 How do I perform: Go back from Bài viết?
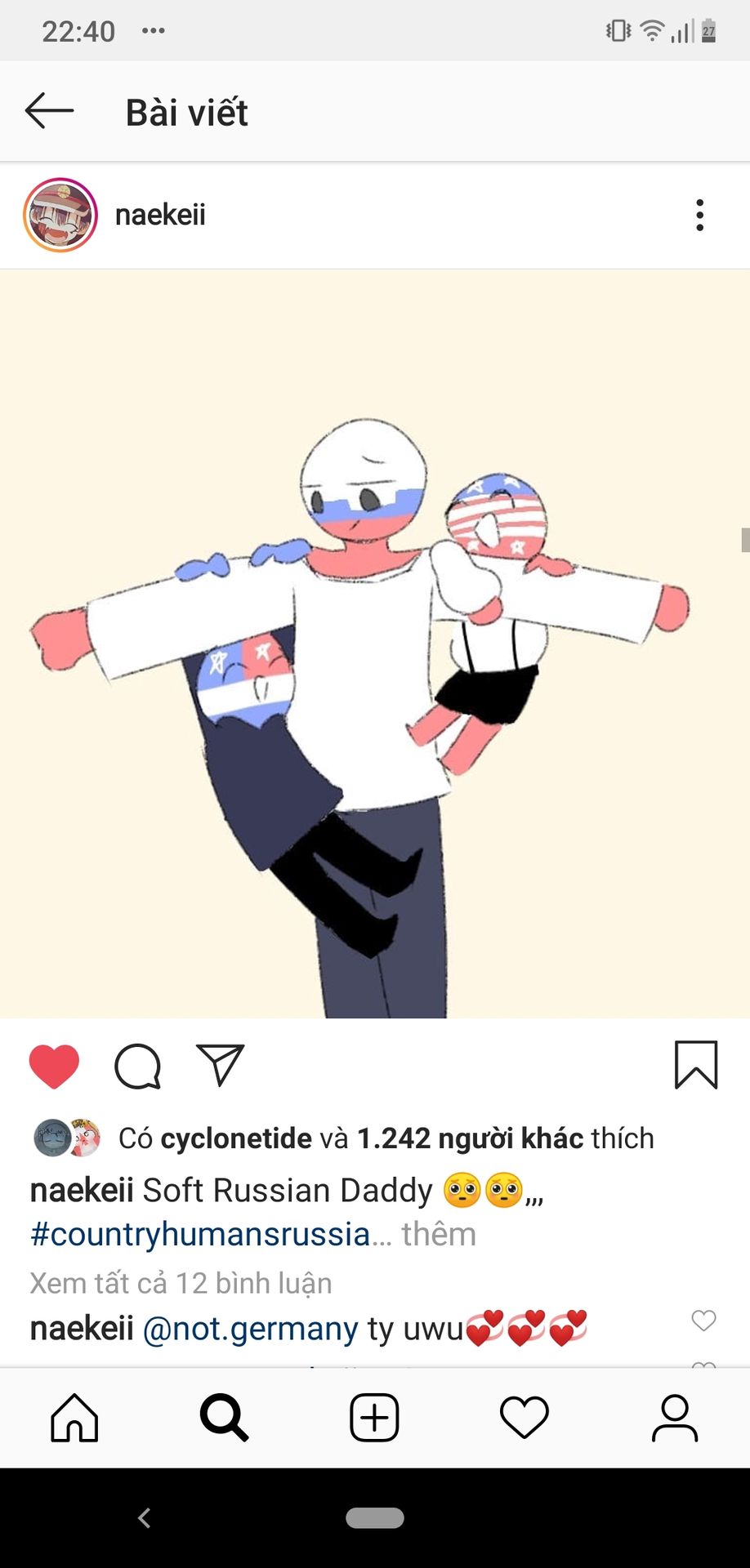click(x=49, y=111)
